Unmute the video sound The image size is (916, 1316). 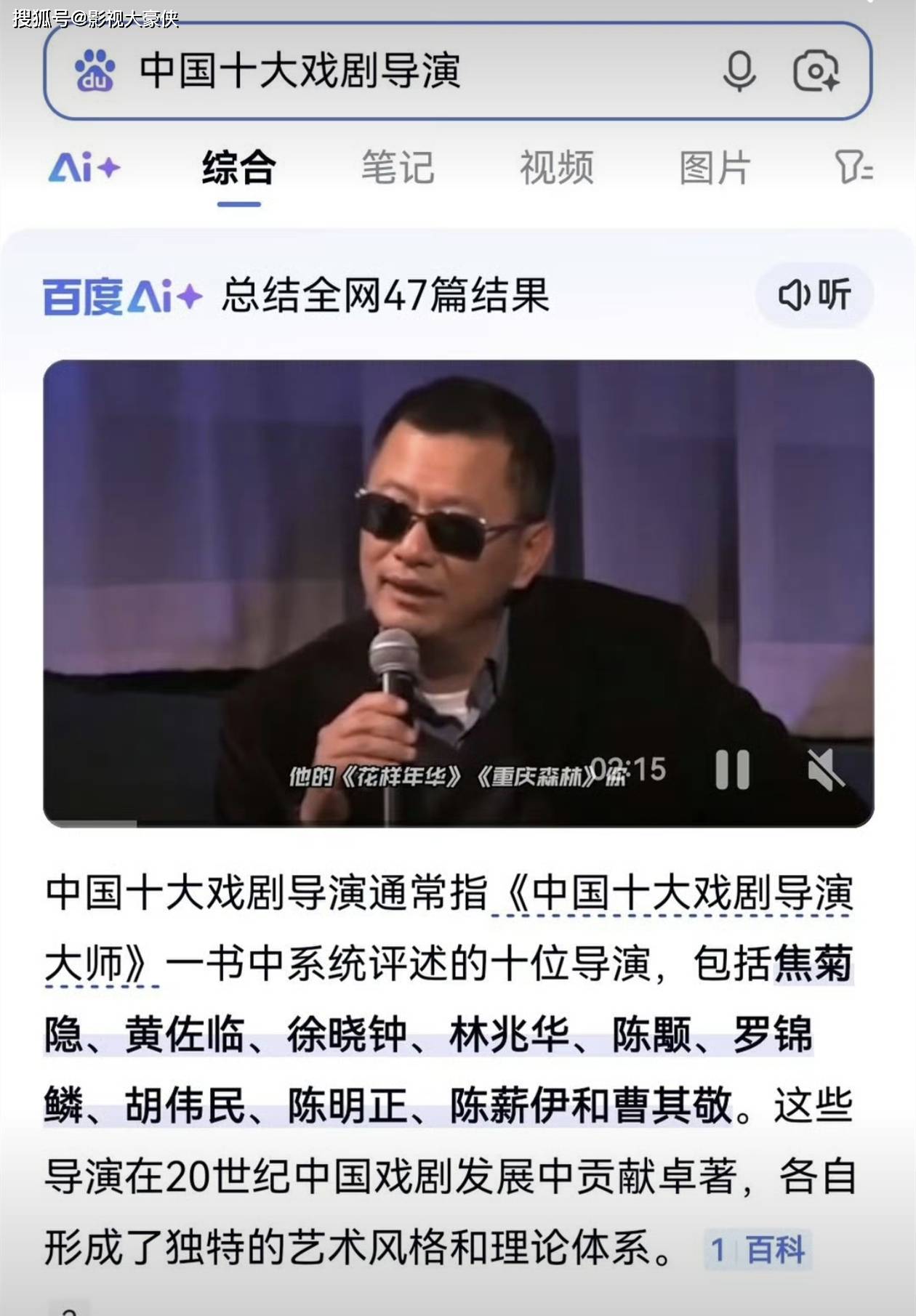click(825, 770)
